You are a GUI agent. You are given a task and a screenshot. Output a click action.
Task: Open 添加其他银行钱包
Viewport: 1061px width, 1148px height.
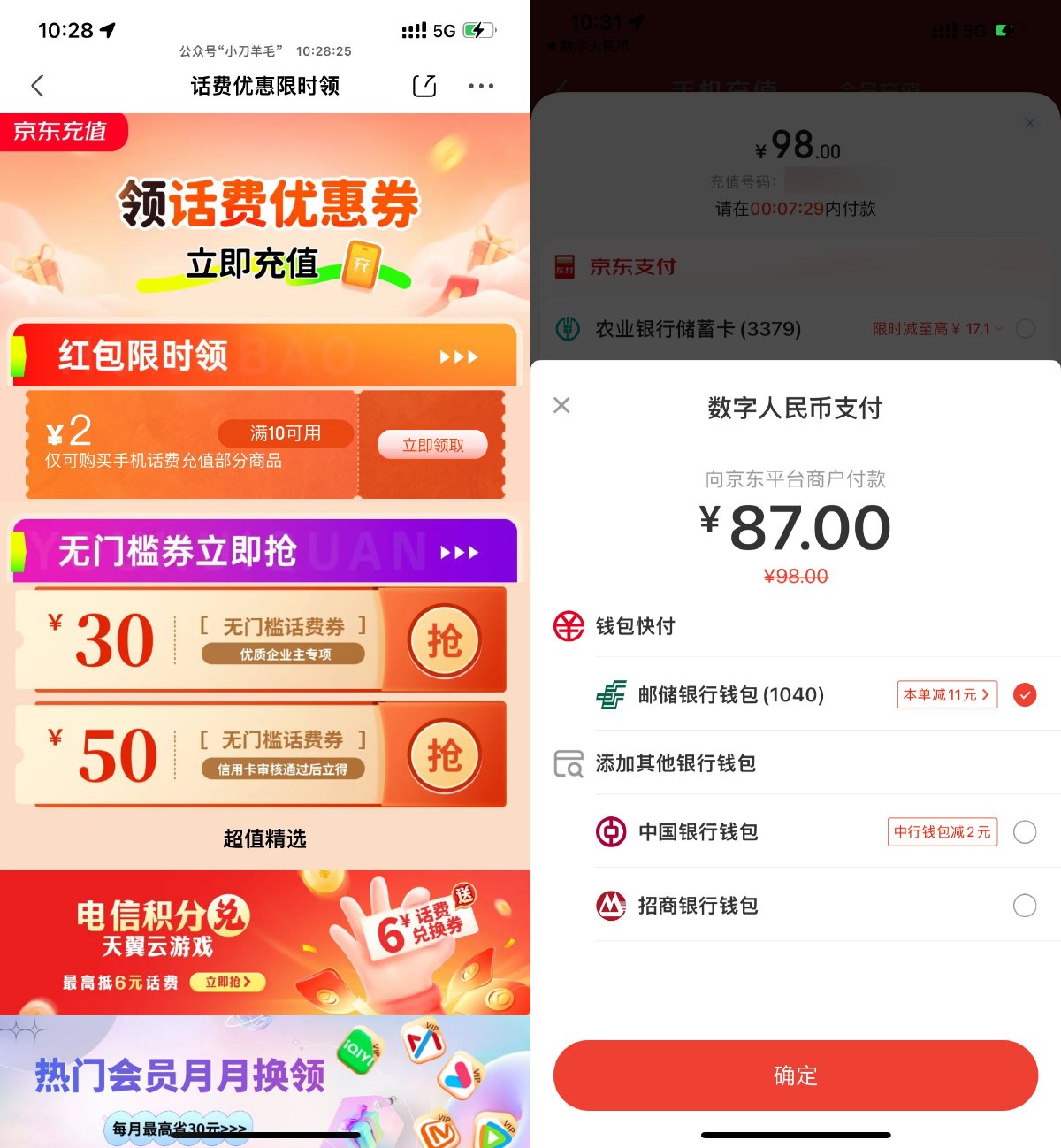pos(676,763)
